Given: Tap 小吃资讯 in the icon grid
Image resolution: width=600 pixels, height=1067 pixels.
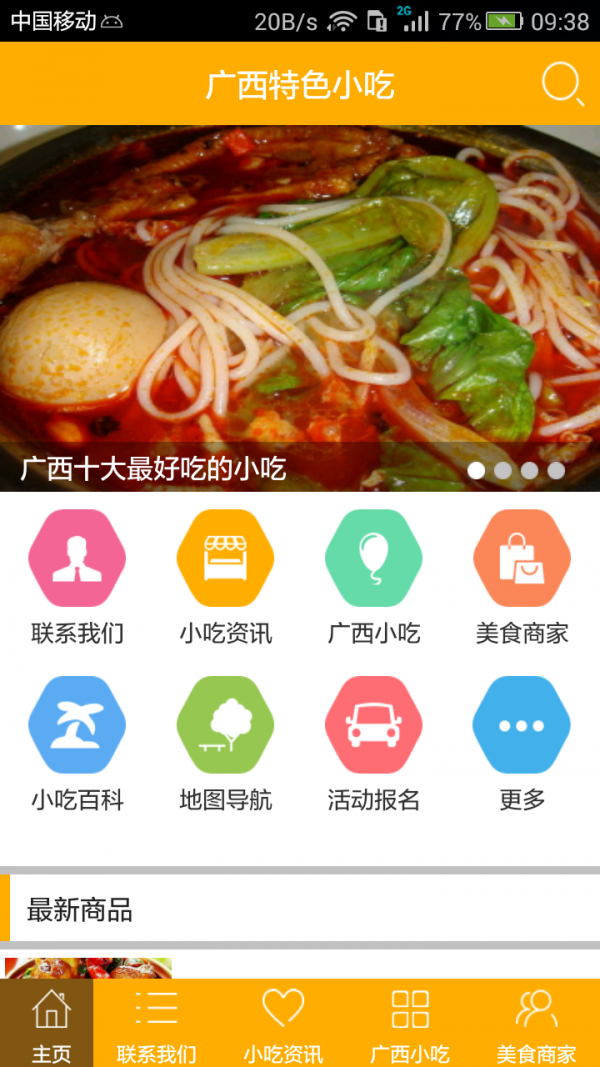Looking at the screenshot, I should 225,558.
